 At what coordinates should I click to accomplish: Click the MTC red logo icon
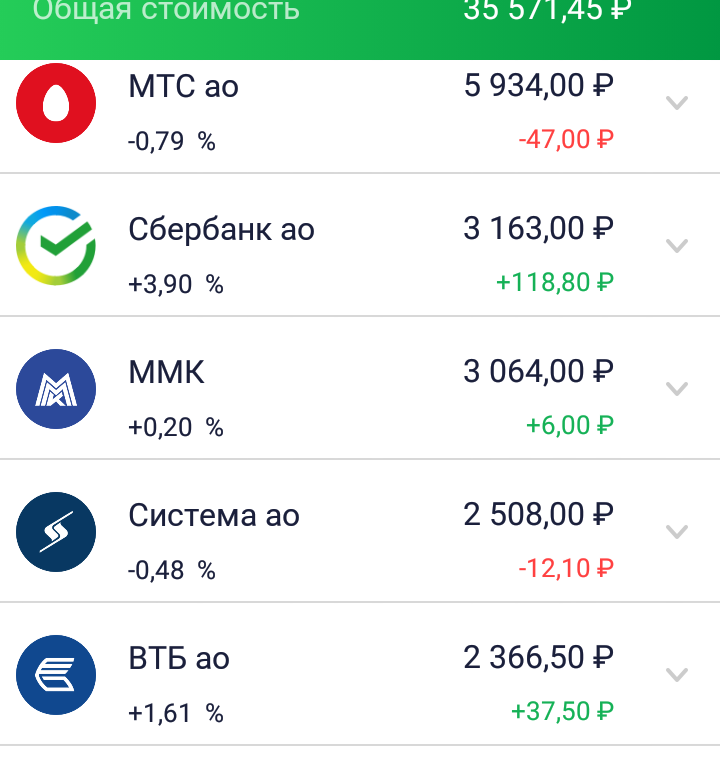[x=55, y=102]
